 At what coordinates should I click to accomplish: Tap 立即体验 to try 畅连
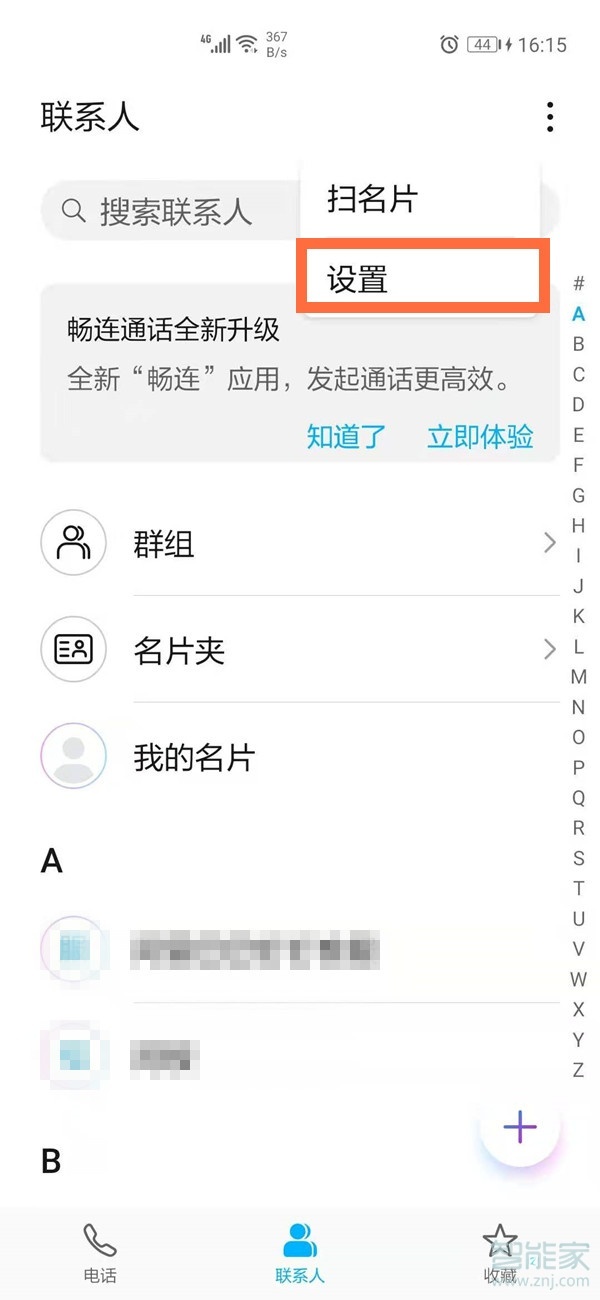[x=480, y=437]
